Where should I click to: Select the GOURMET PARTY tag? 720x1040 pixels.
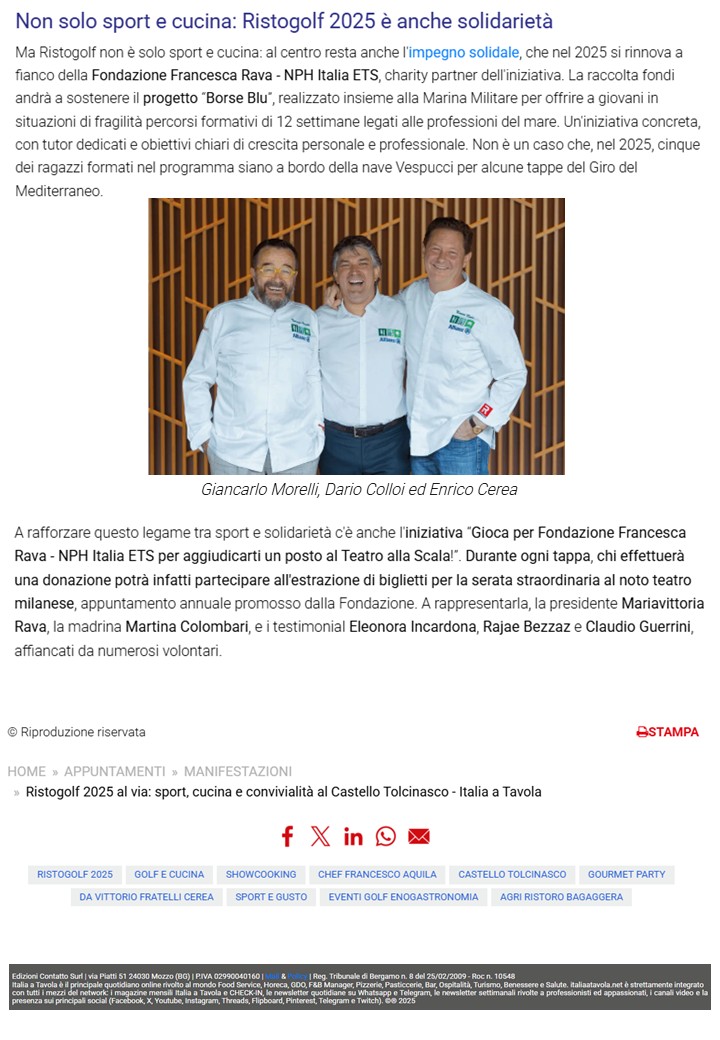(x=626, y=874)
